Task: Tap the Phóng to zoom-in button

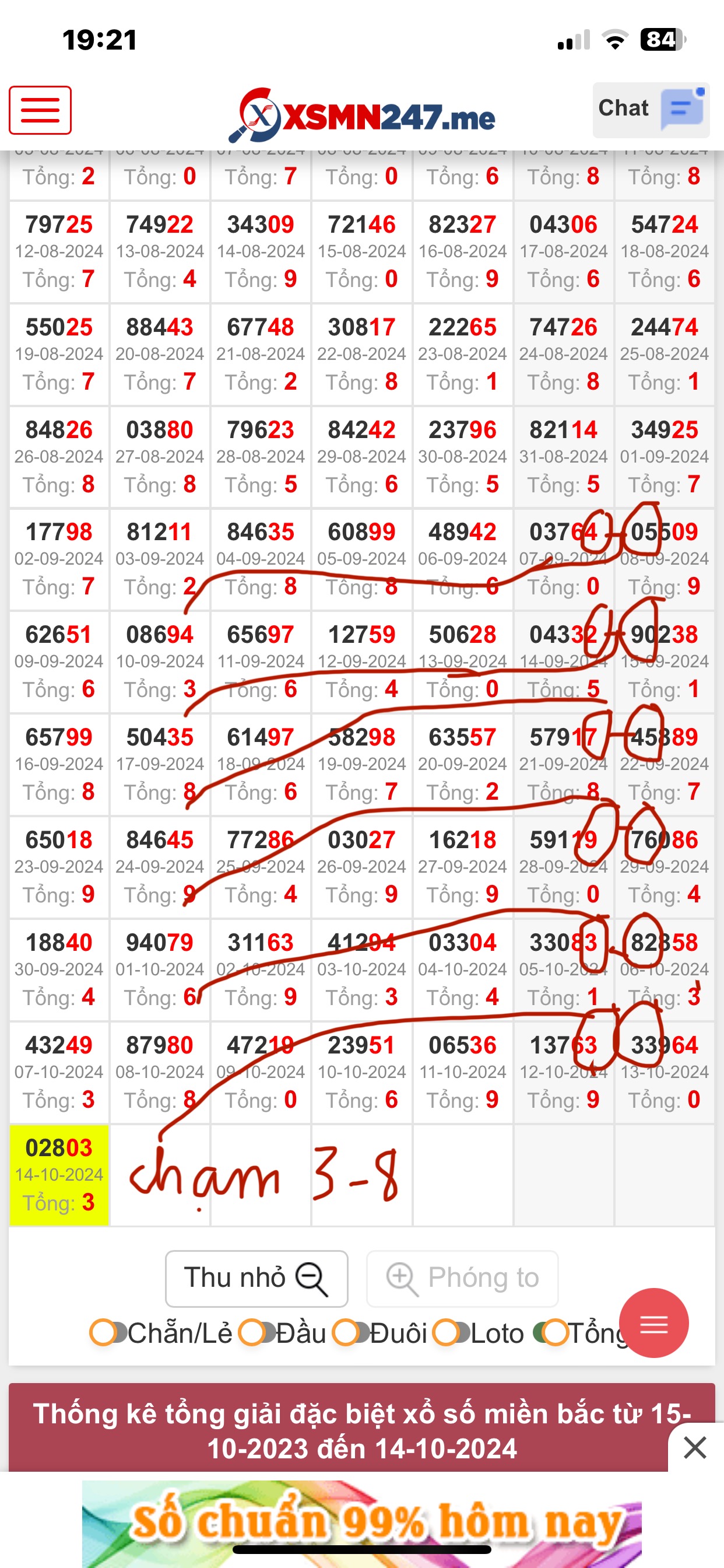Action: pos(462,1278)
